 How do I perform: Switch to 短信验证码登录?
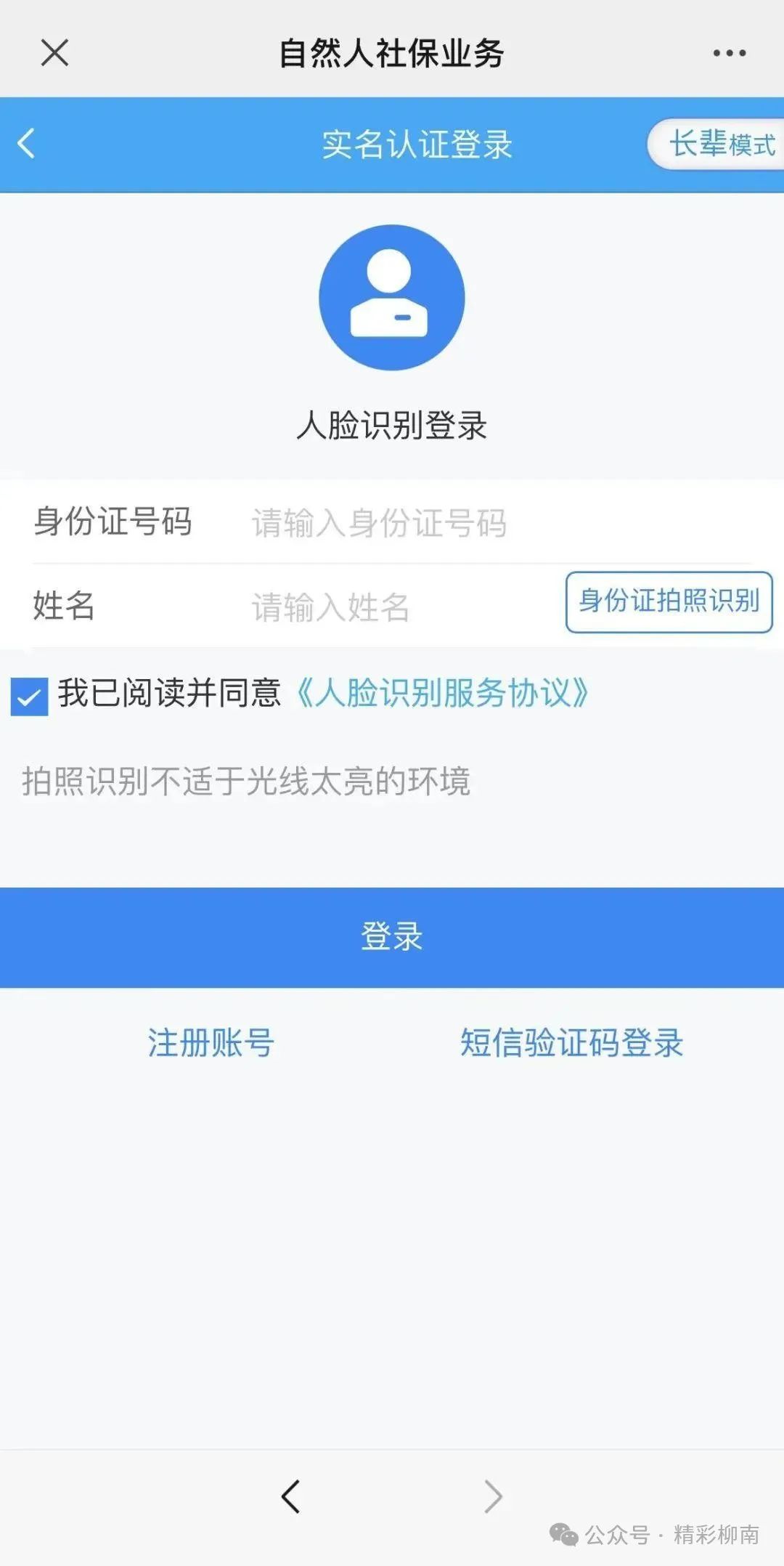point(571,1043)
